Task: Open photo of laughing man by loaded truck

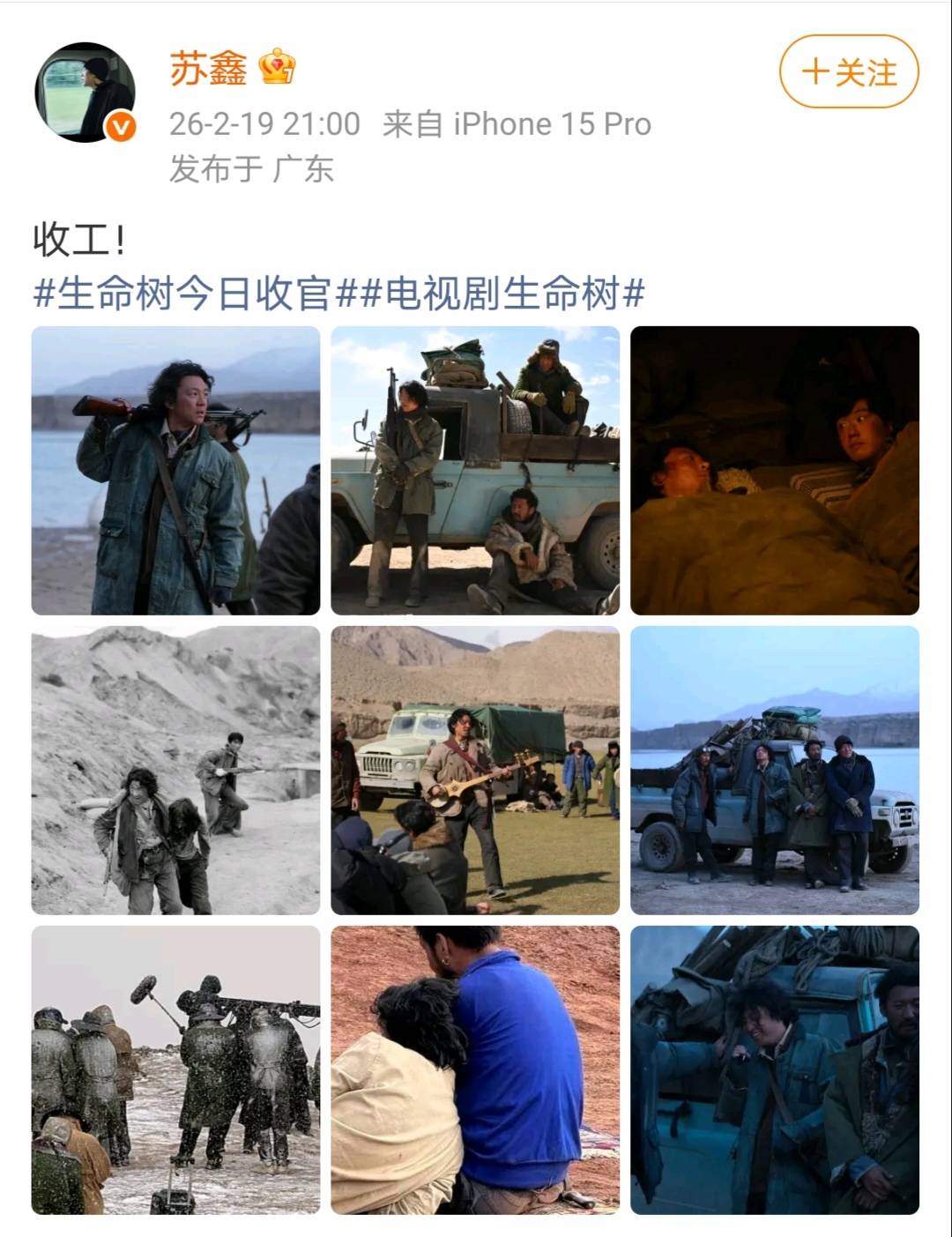Action: tap(775, 1070)
